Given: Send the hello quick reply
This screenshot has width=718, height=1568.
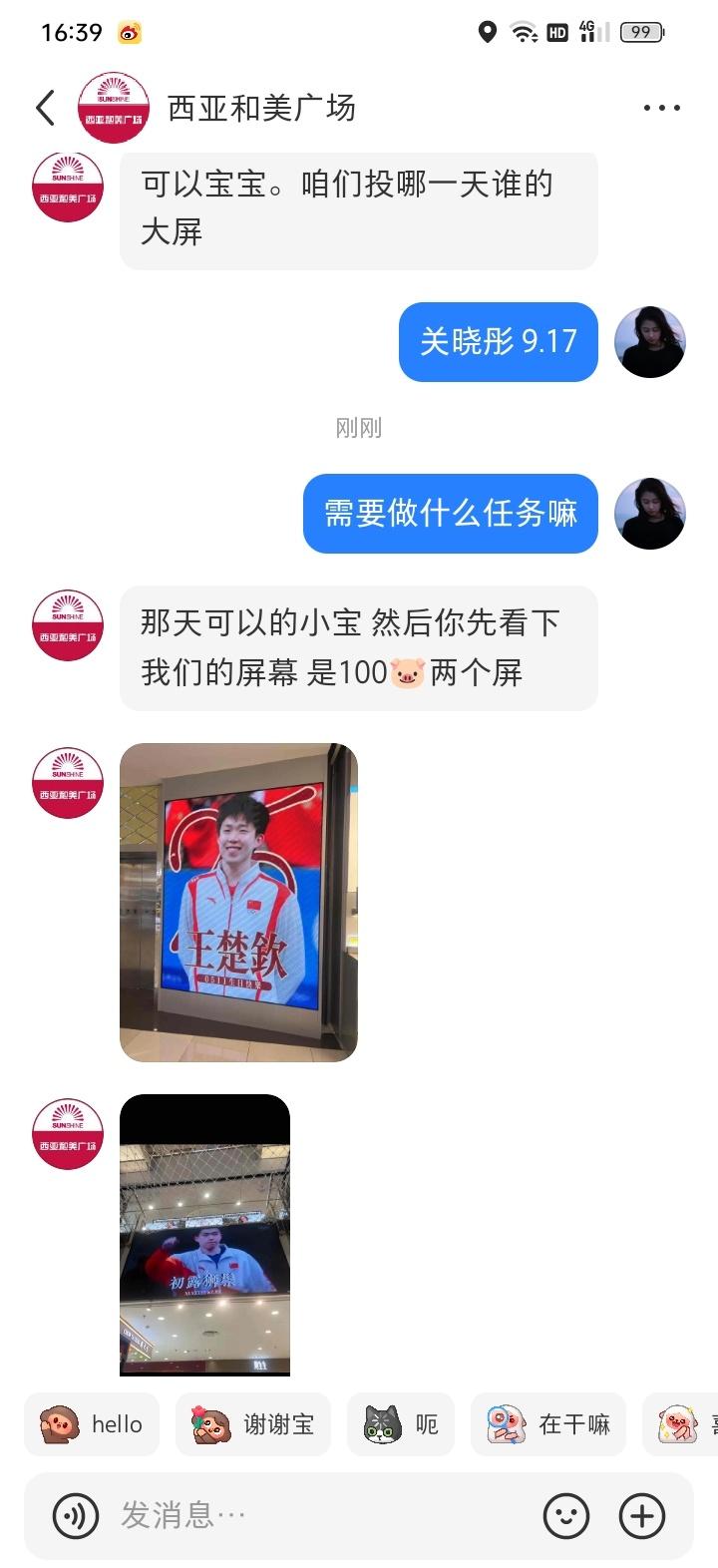Looking at the screenshot, I should [92, 1424].
